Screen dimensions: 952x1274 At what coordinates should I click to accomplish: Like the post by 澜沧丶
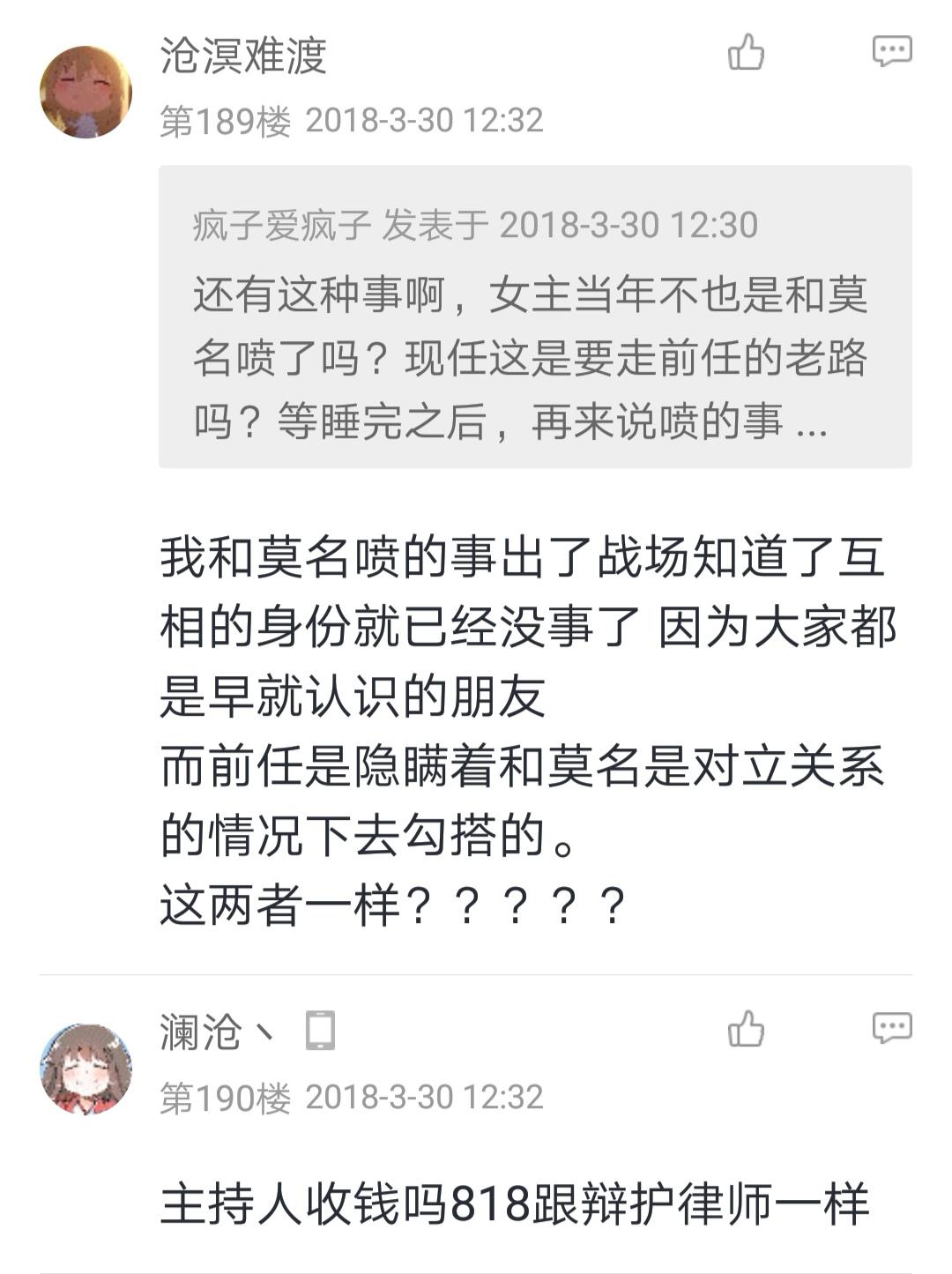click(746, 1029)
